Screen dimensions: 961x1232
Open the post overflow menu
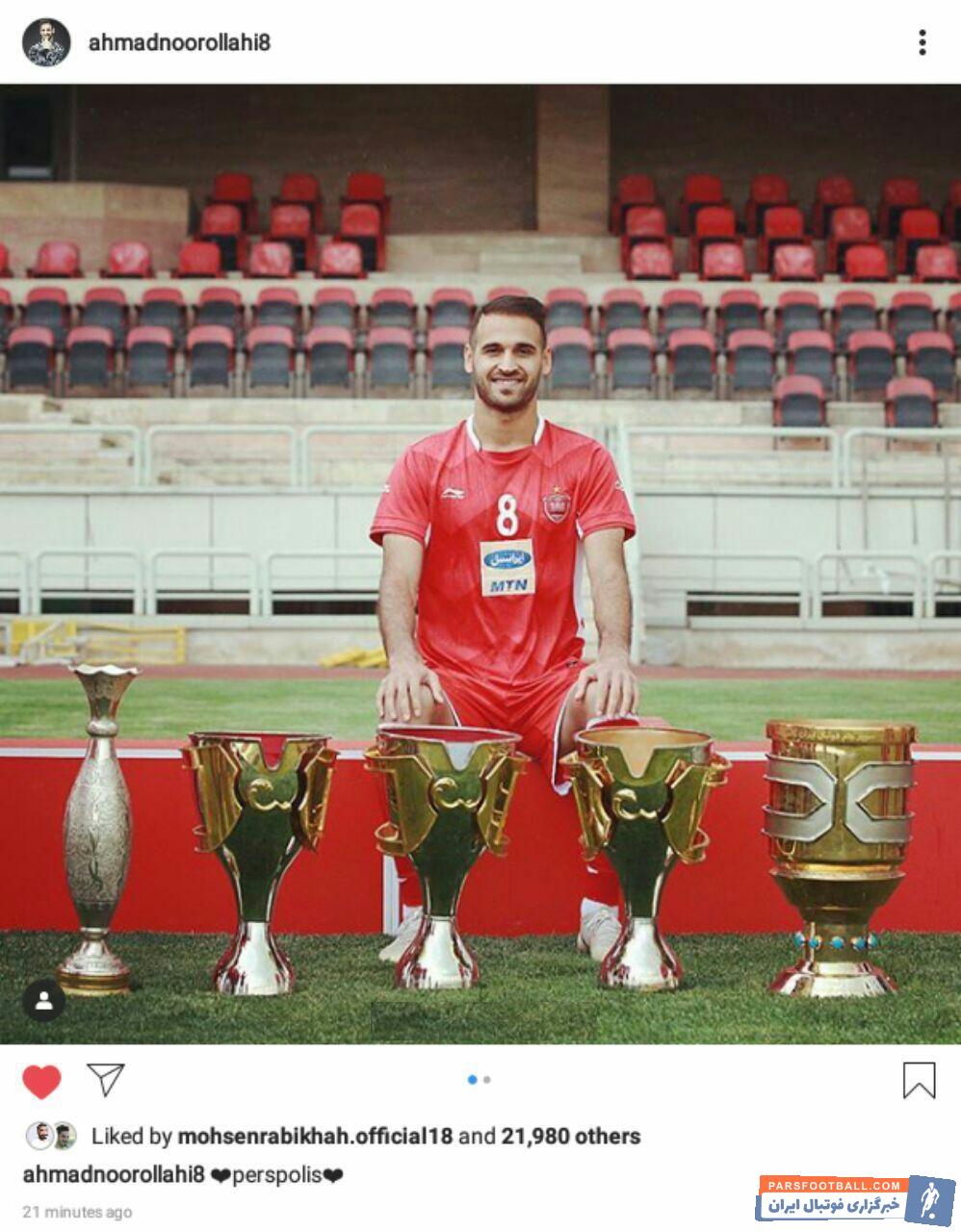[922, 42]
